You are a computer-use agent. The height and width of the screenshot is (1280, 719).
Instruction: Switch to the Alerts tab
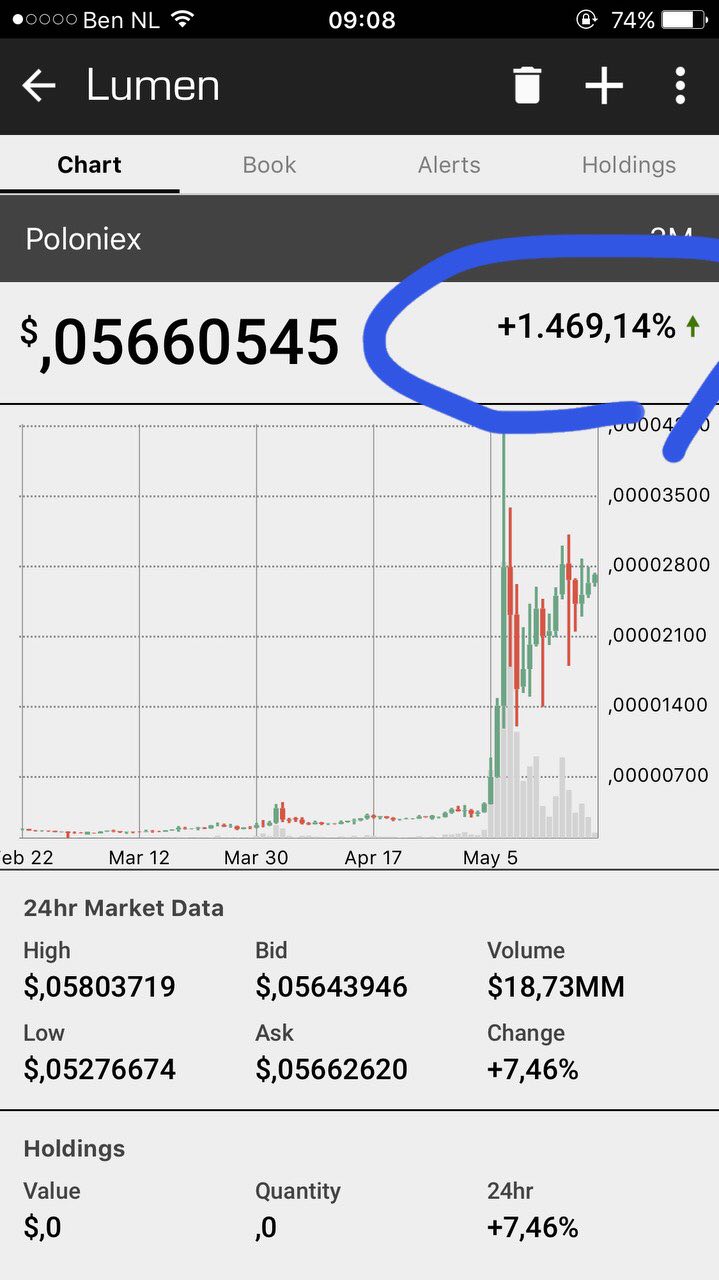coord(449,165)
